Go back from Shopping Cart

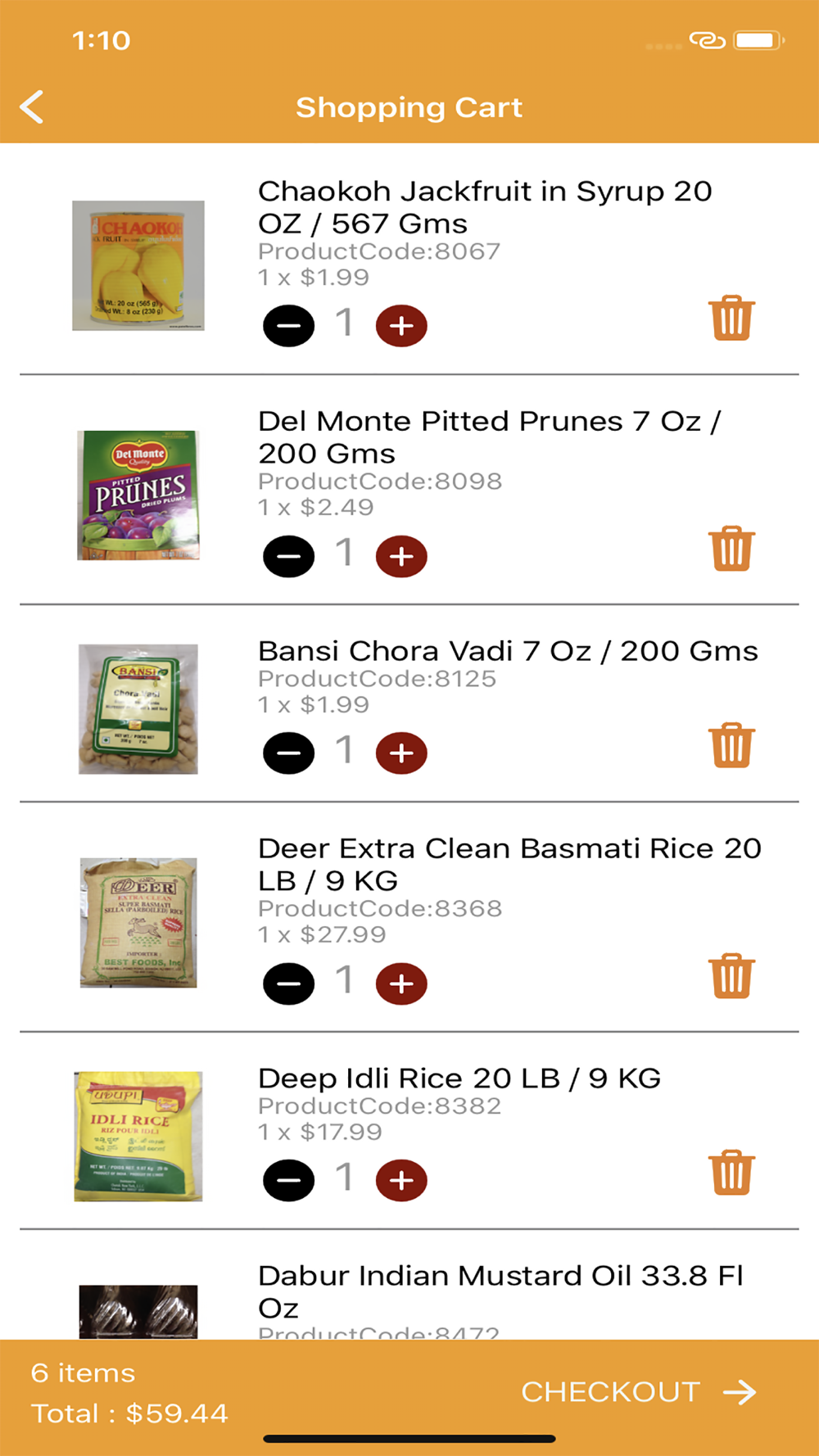[32, 107]
